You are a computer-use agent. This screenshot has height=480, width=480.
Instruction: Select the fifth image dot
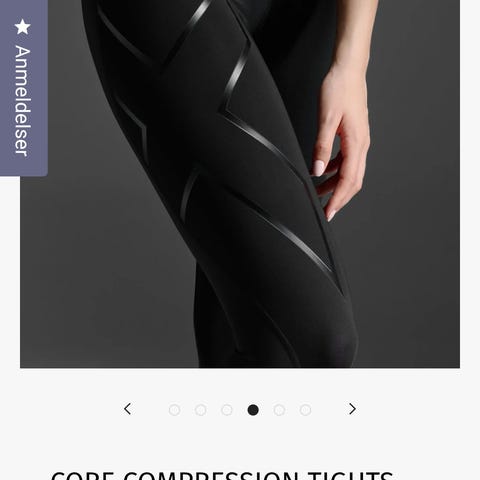point(279,410)
